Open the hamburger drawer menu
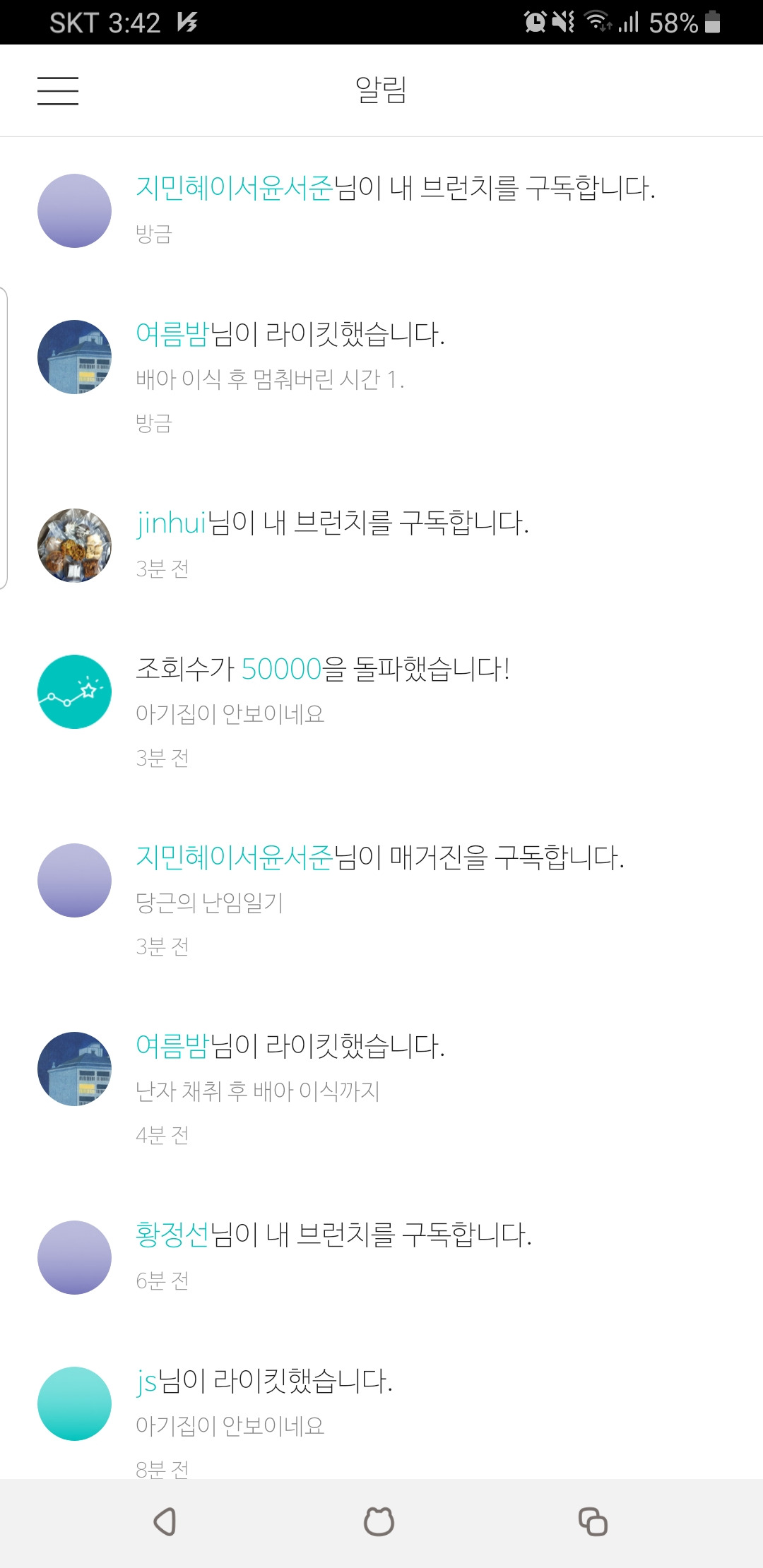Image resolution: width=763 pixels, height=1568 pixels. pos(58,91)
